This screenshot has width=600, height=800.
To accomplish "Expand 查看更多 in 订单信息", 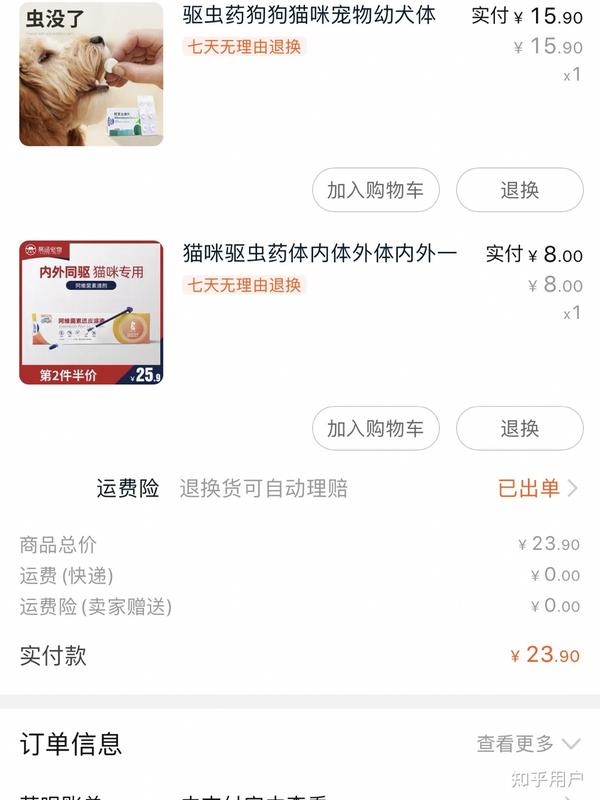I will (527, 743).
